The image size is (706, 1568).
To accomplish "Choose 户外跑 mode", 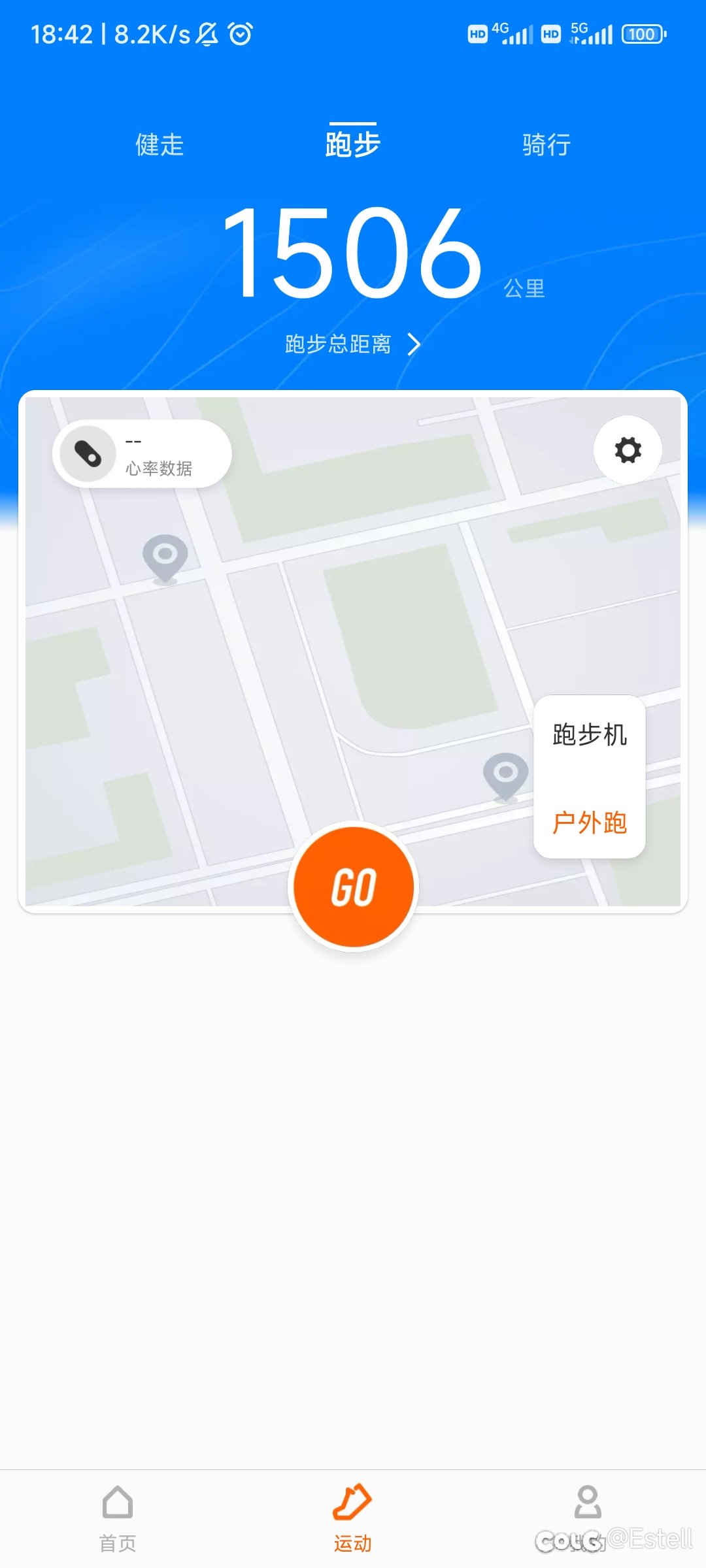I will click(590, 823).
